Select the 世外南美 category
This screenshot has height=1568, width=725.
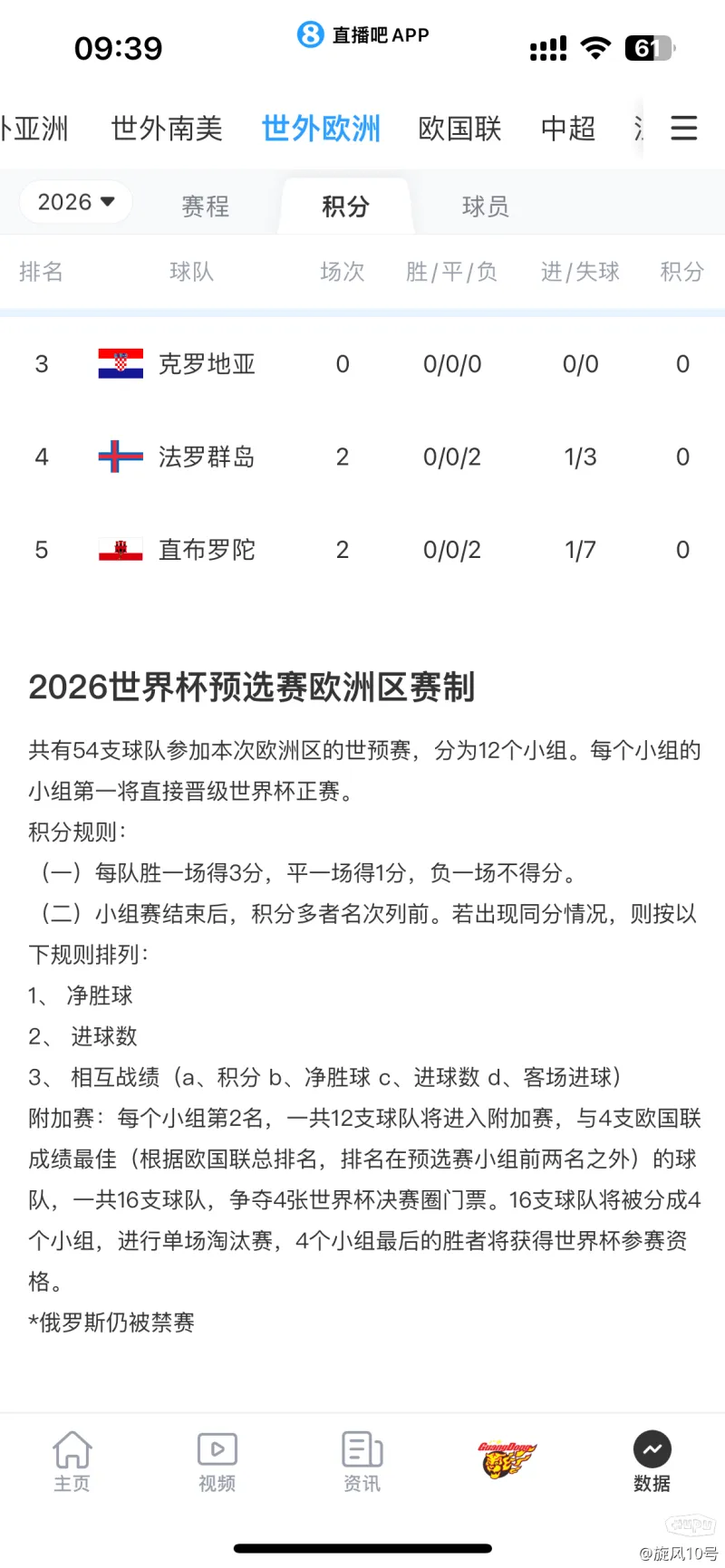coord(167,129)
